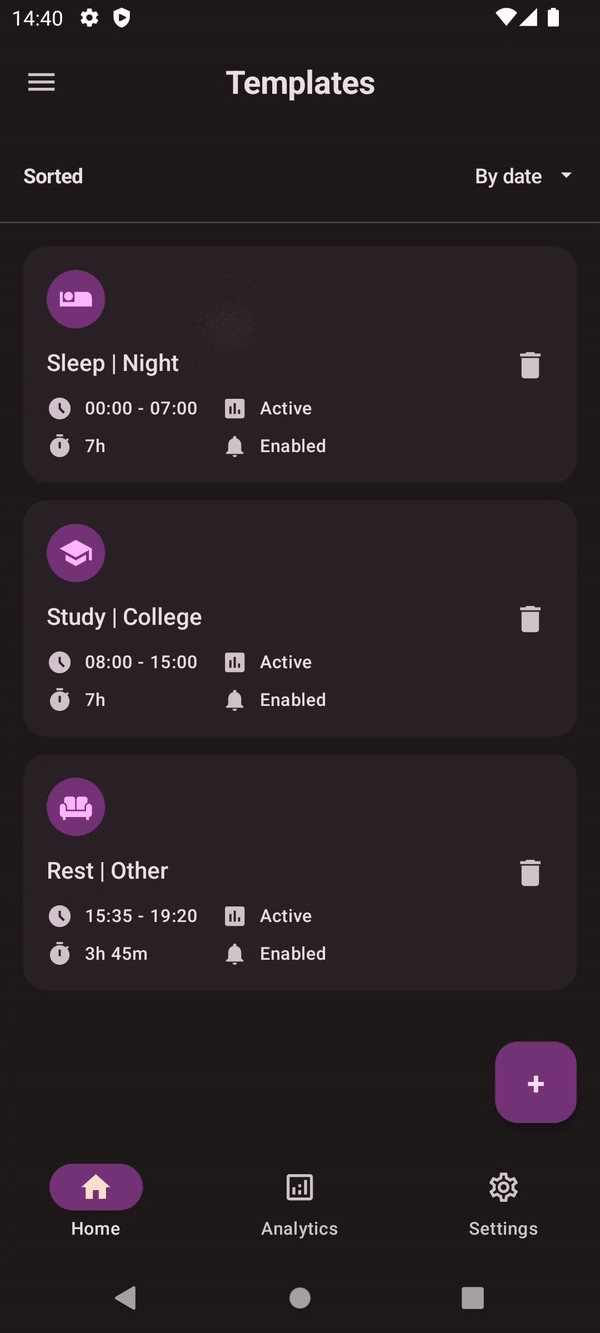Delete the Study | College template
600x1333 pixels.
coord(530,619)
